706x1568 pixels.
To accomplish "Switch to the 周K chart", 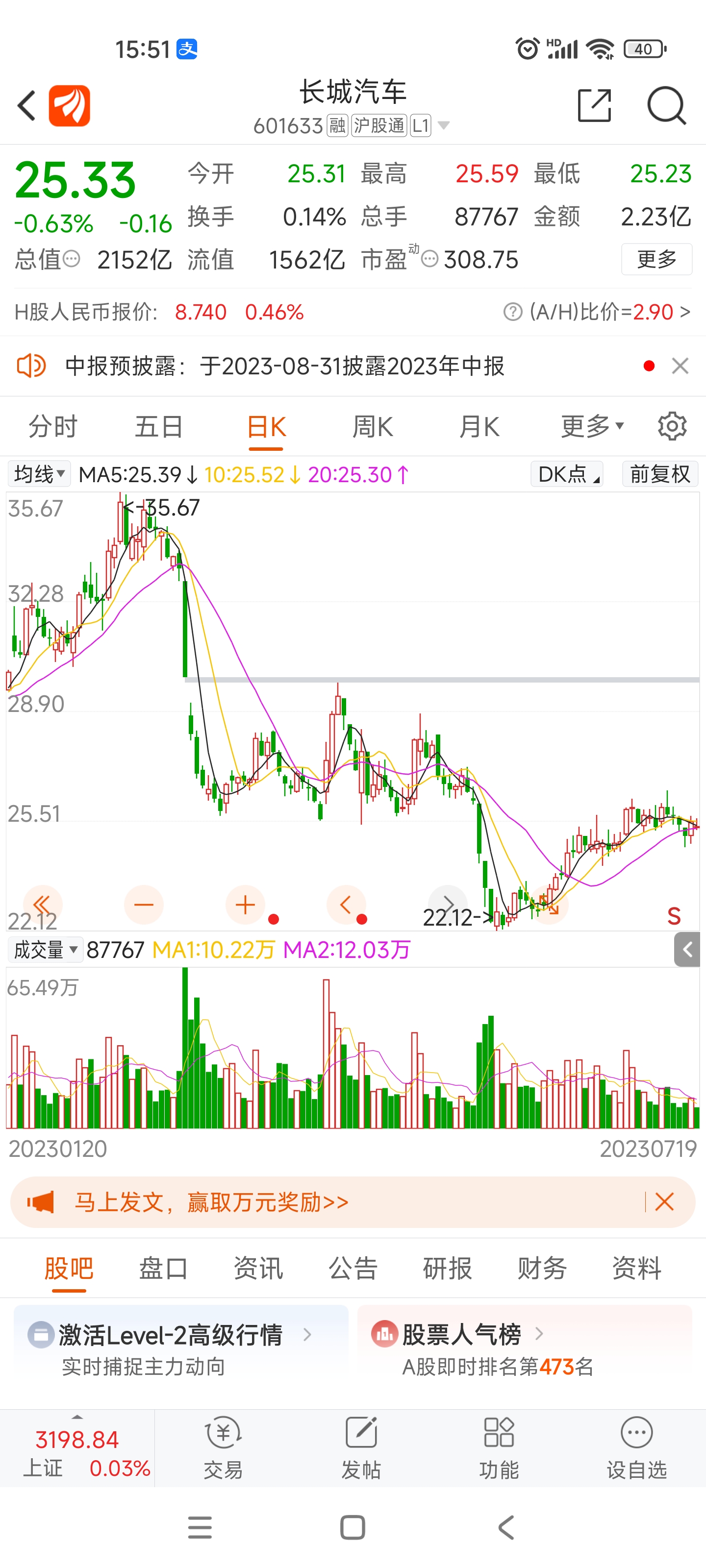I will click(x=373, y=427).
